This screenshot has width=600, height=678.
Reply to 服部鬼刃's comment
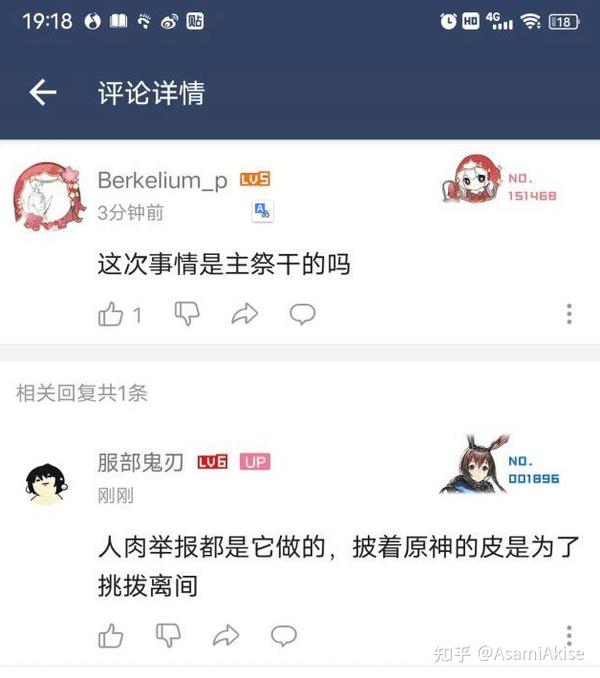tap(284, 635)
